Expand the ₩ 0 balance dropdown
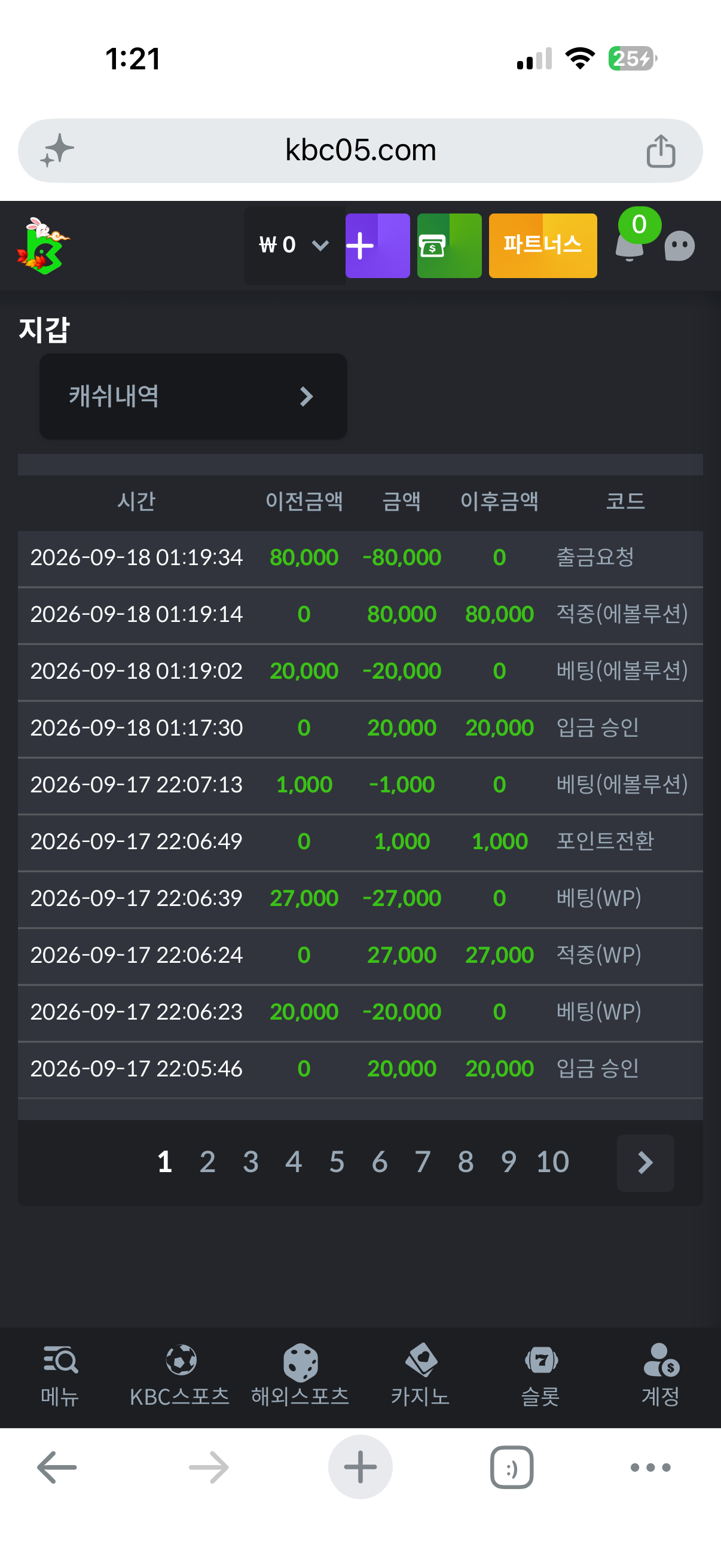 click(x=295, y=245)
